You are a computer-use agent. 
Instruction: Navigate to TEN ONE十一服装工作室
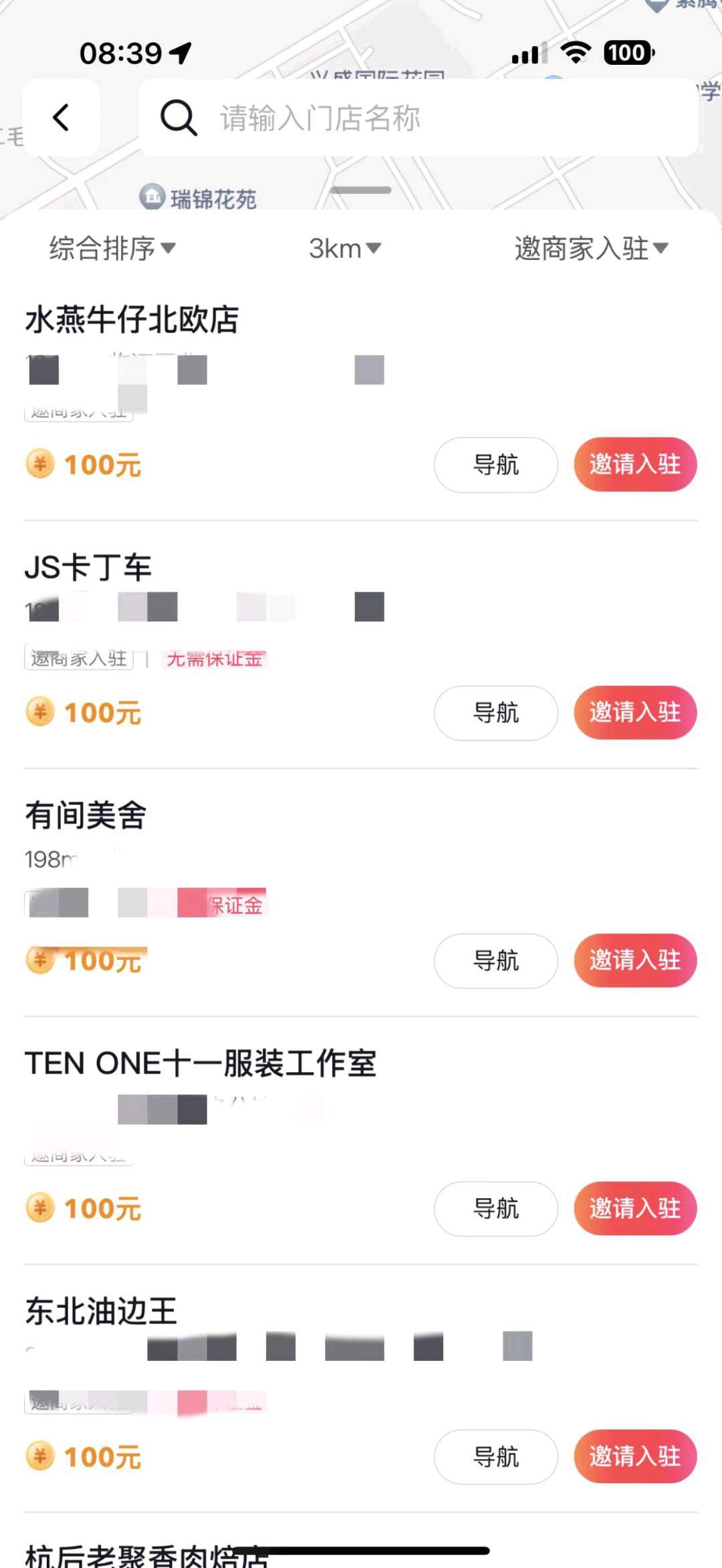tap(495, 1208)
